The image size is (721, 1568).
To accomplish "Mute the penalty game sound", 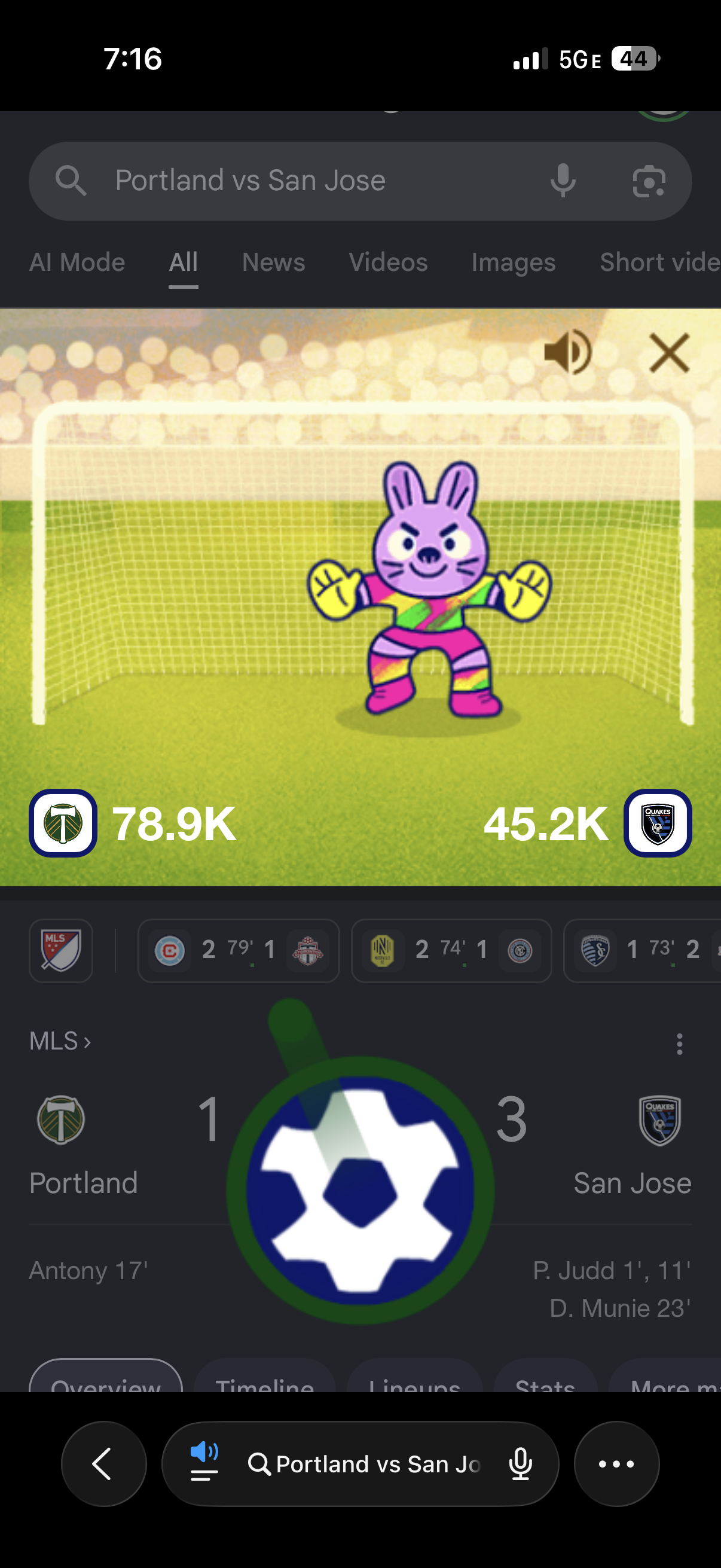I will (567, 352).
